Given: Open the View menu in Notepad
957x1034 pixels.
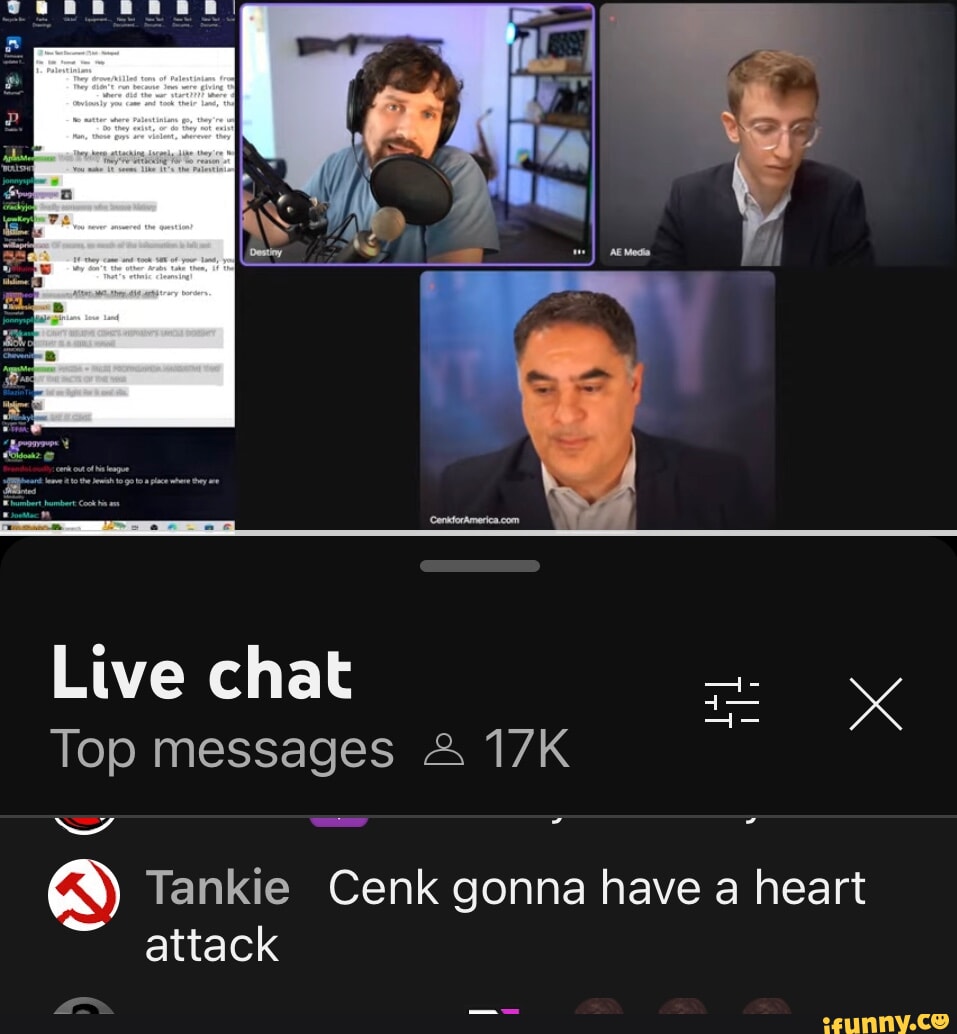Looking at the screenshot, I should pos(86,62).
